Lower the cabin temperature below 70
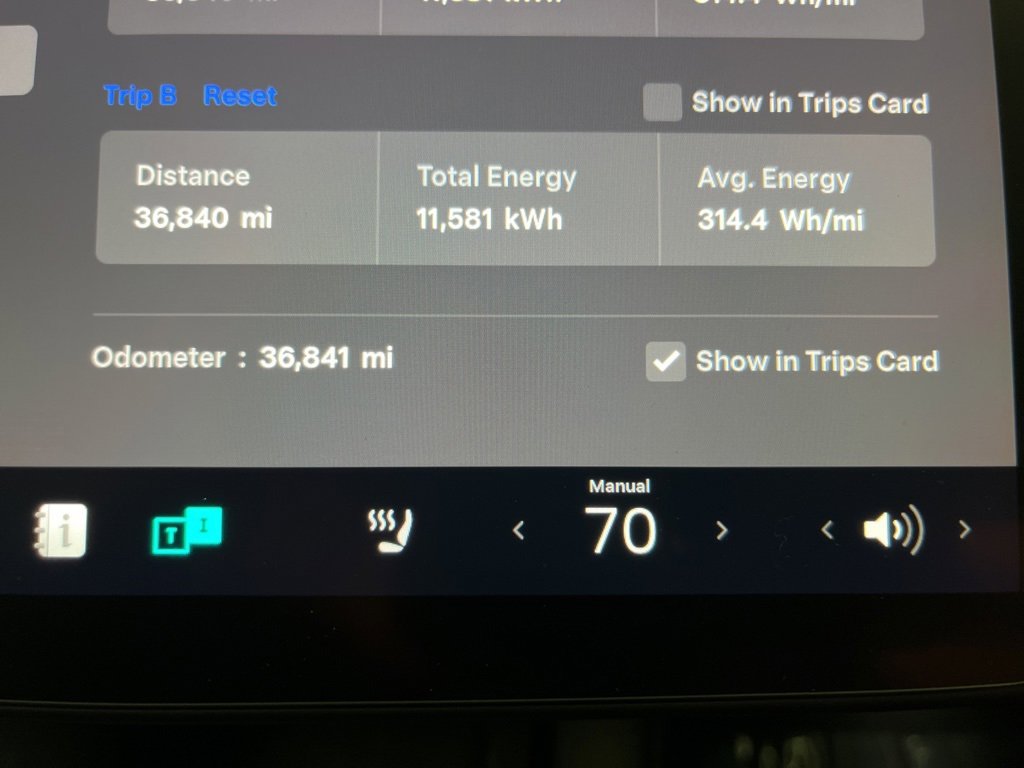Screen dimensions: 1024x768 [518, 531]
